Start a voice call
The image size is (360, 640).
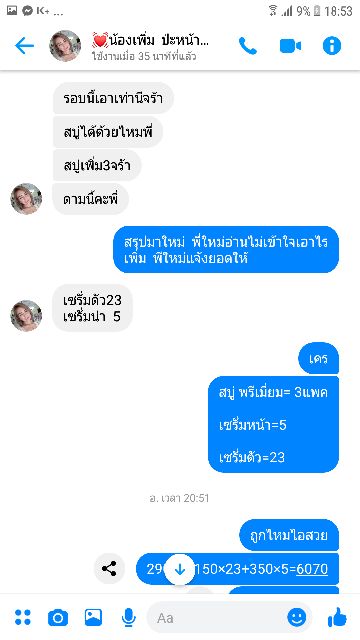[248, 46]
